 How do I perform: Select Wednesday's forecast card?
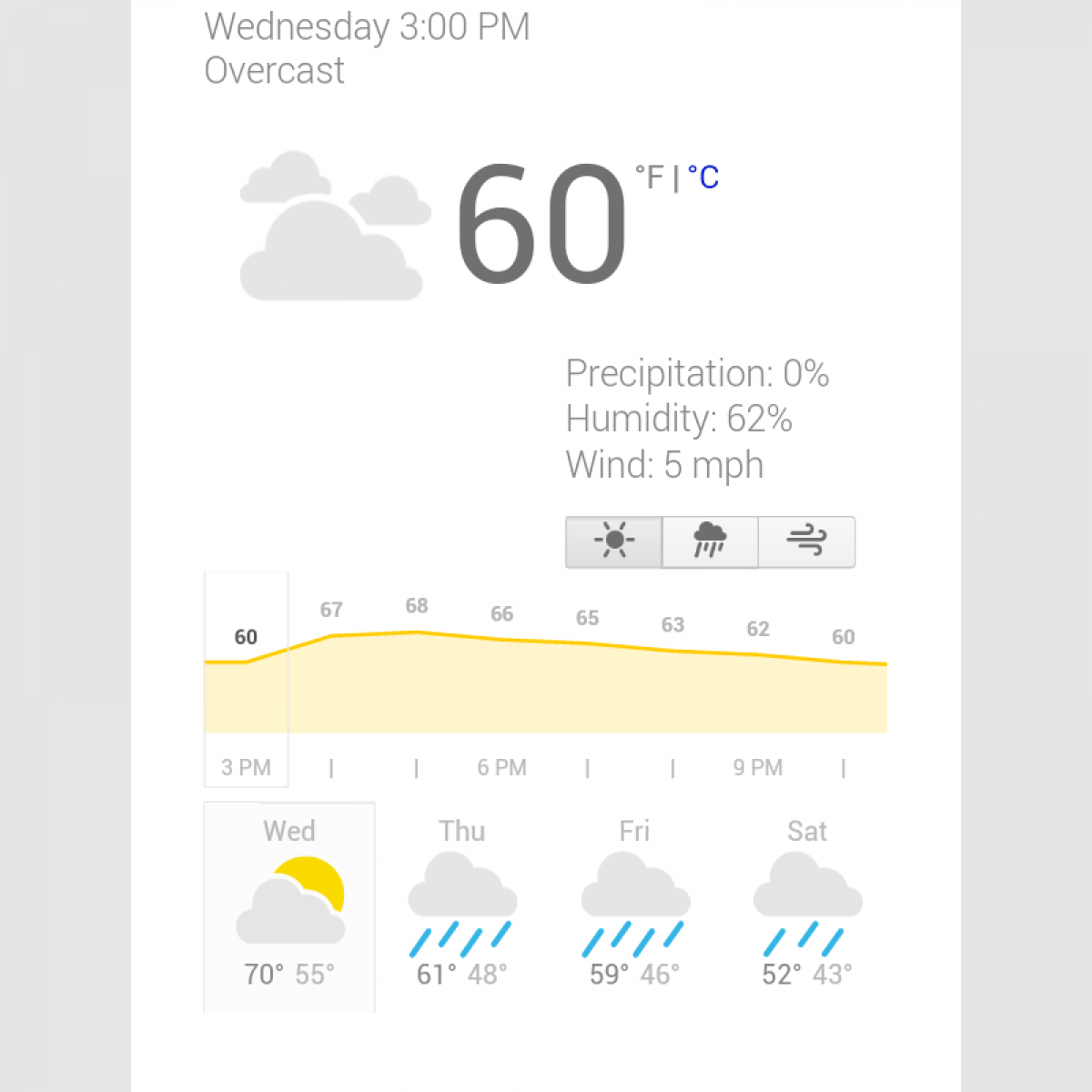click(289, 905)
